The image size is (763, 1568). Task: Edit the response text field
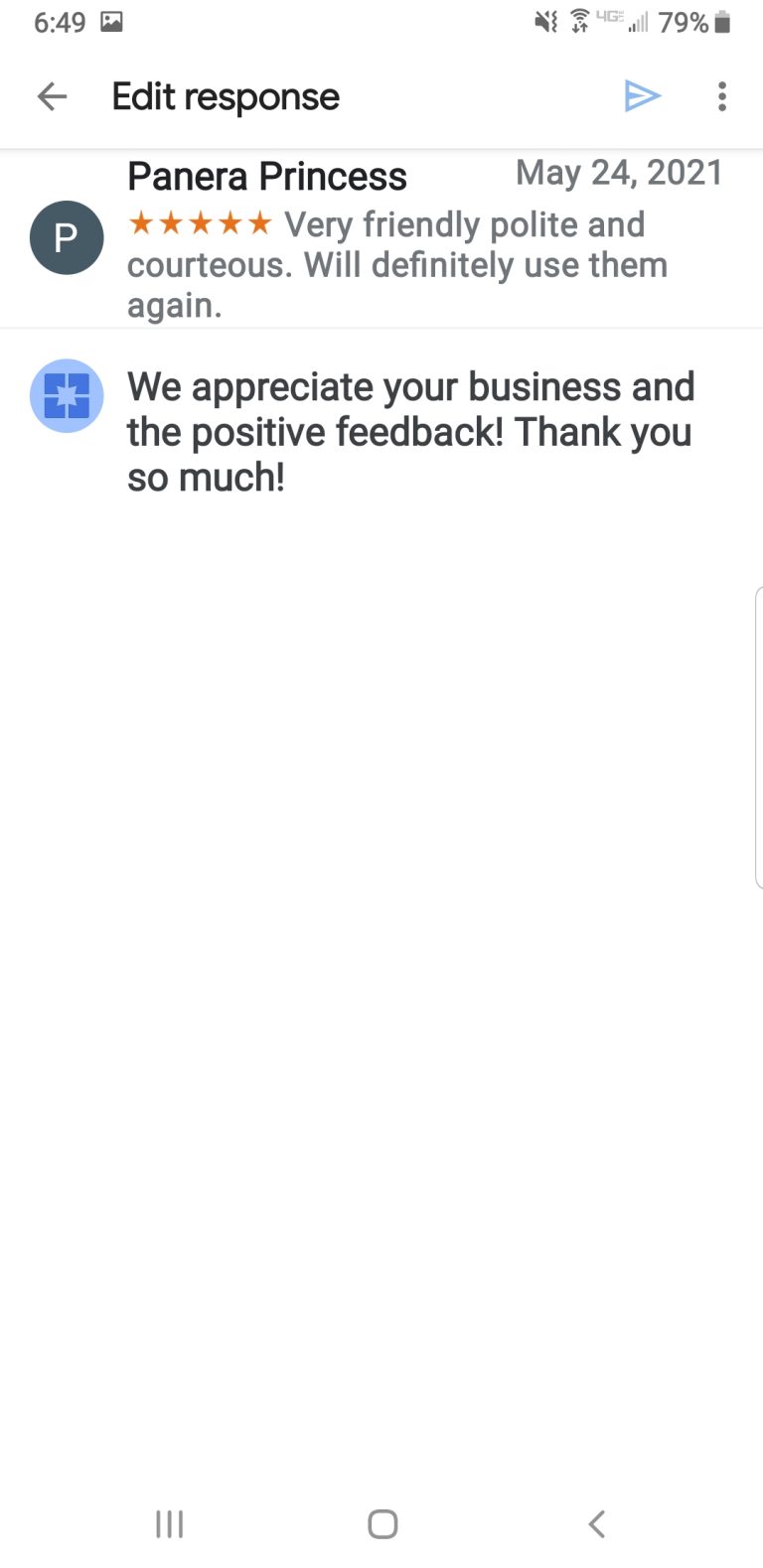pos(409,432)
